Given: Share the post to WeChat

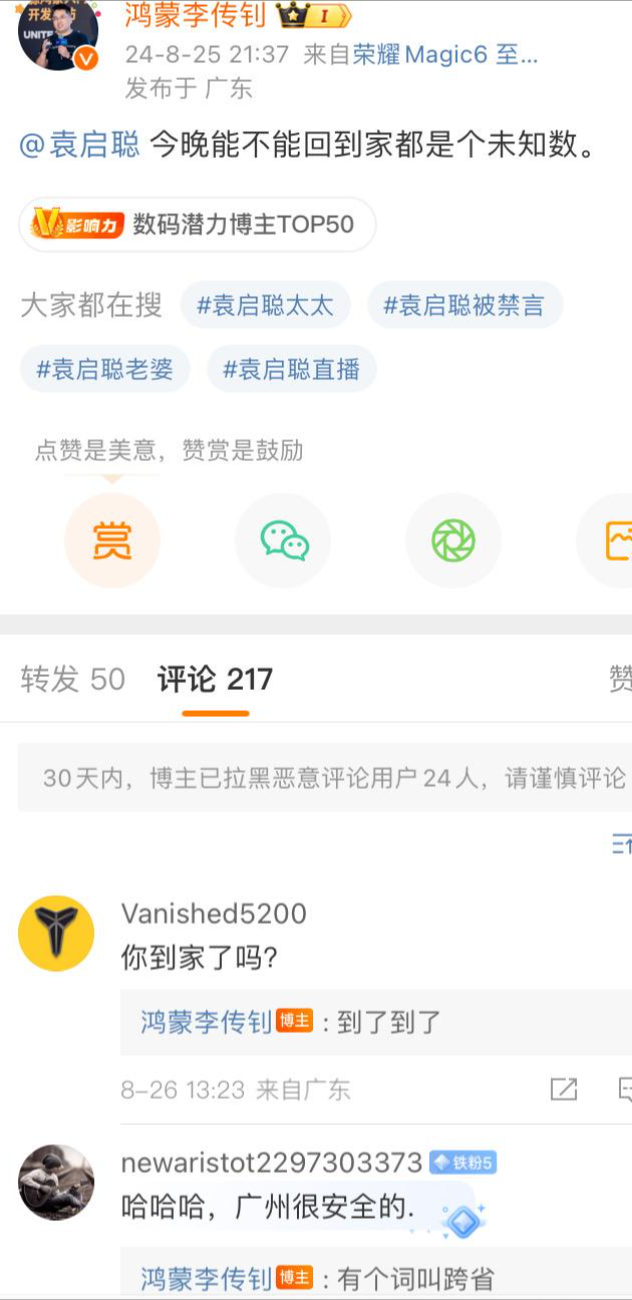Looking at the screenshot, I should 283,541.
